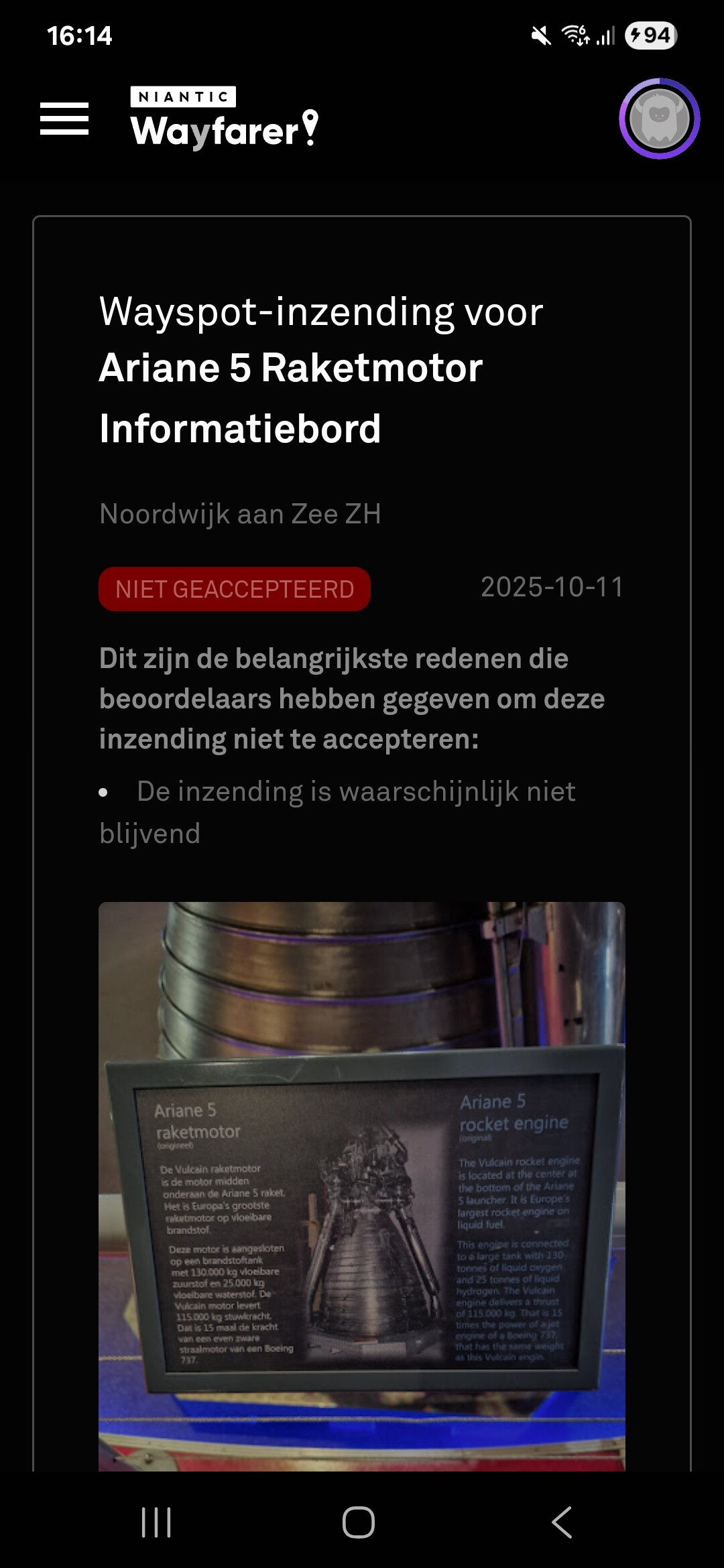Go to the home screen
Image resolution: width=724 pixels, height=1568 pixels.
pyautogui.click(x=359, y=1522)
